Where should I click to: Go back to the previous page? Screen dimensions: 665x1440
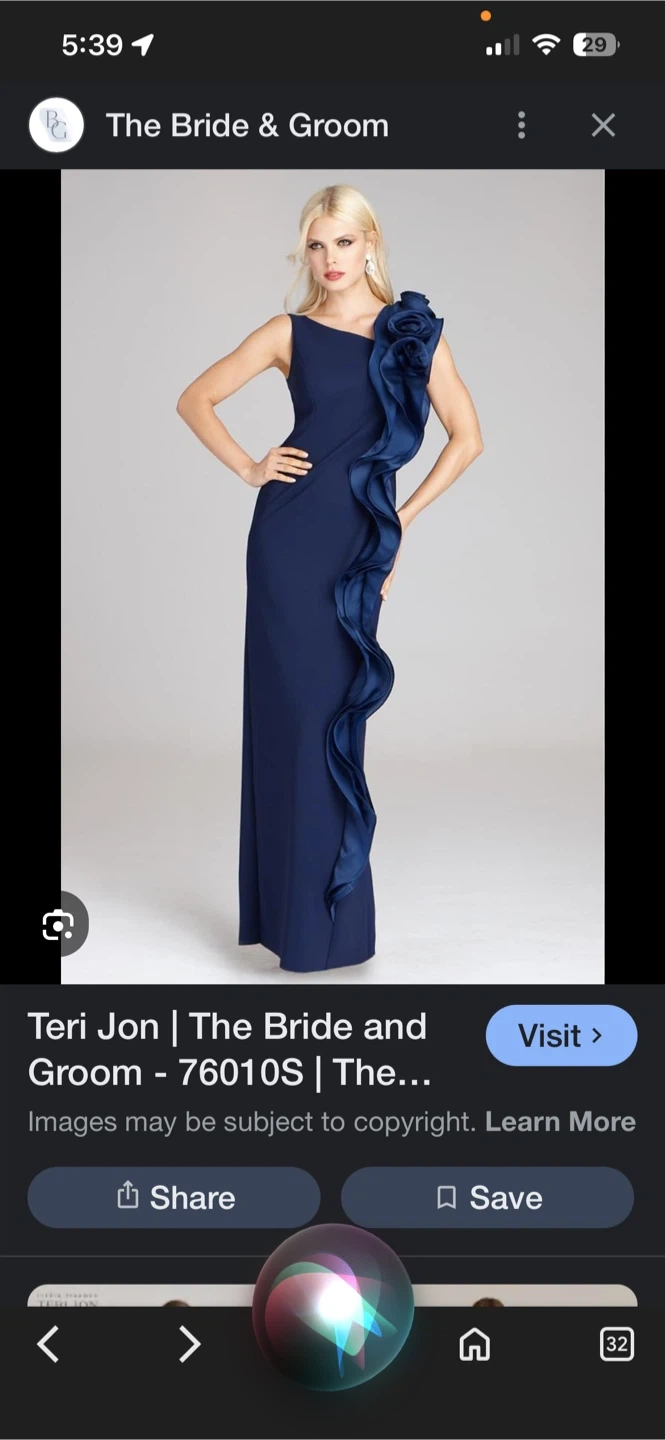coord(48,1344)
